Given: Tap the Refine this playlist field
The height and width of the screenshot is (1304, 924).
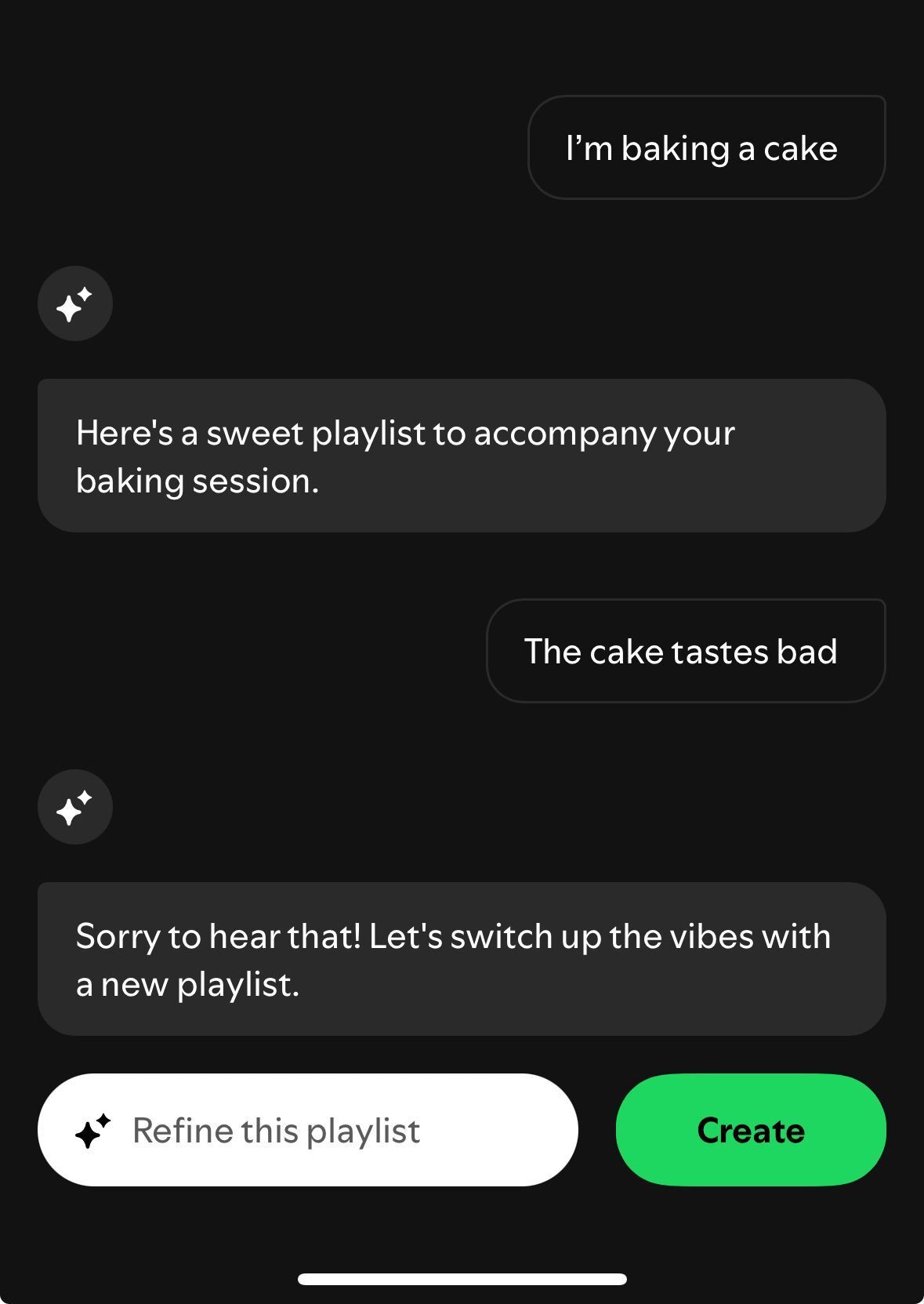Looking at the screenshot, I should (x=307, y=1130).
